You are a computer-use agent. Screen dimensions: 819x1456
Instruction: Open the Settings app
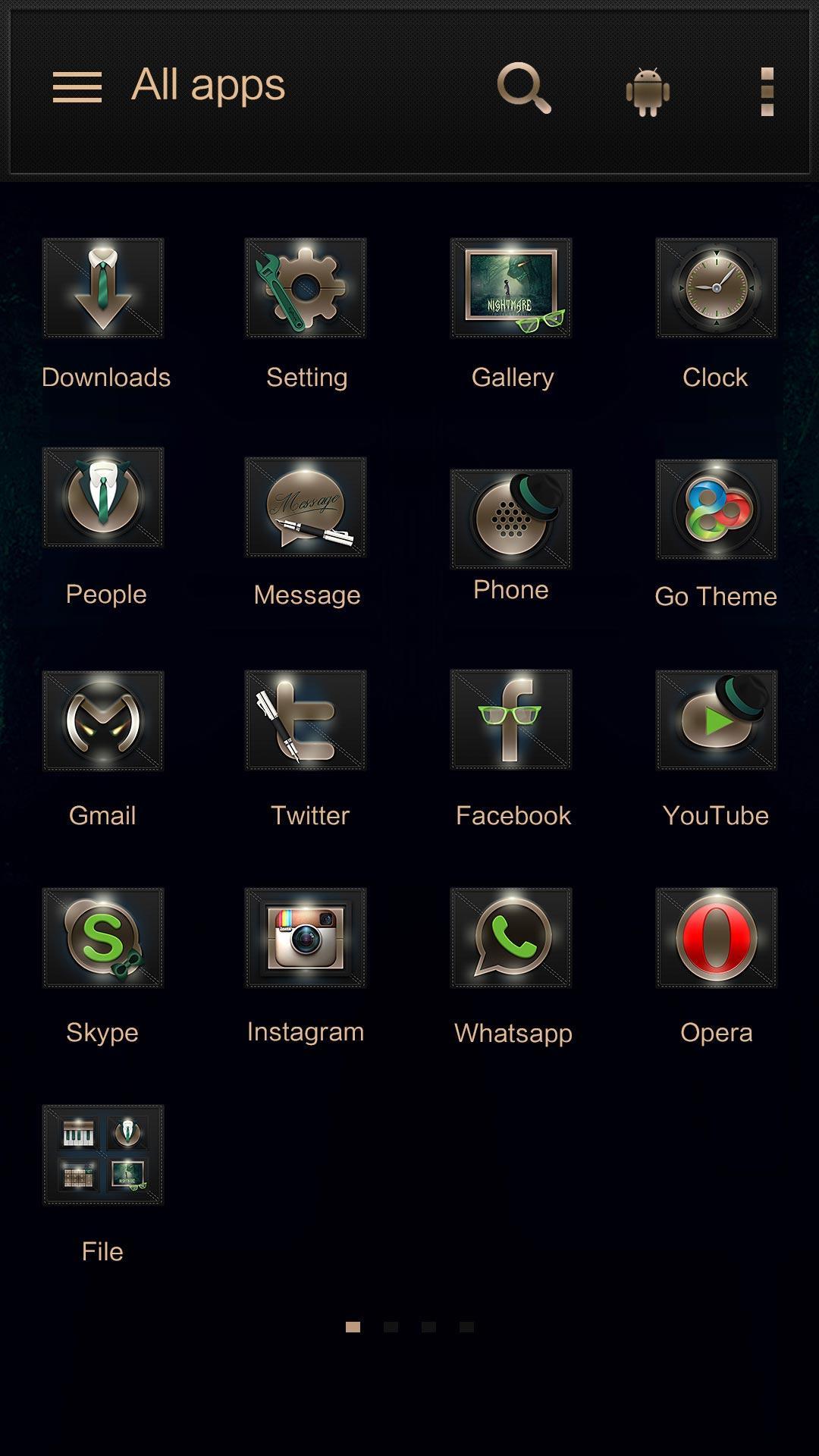pyautogui.click(x=306, y=288)
